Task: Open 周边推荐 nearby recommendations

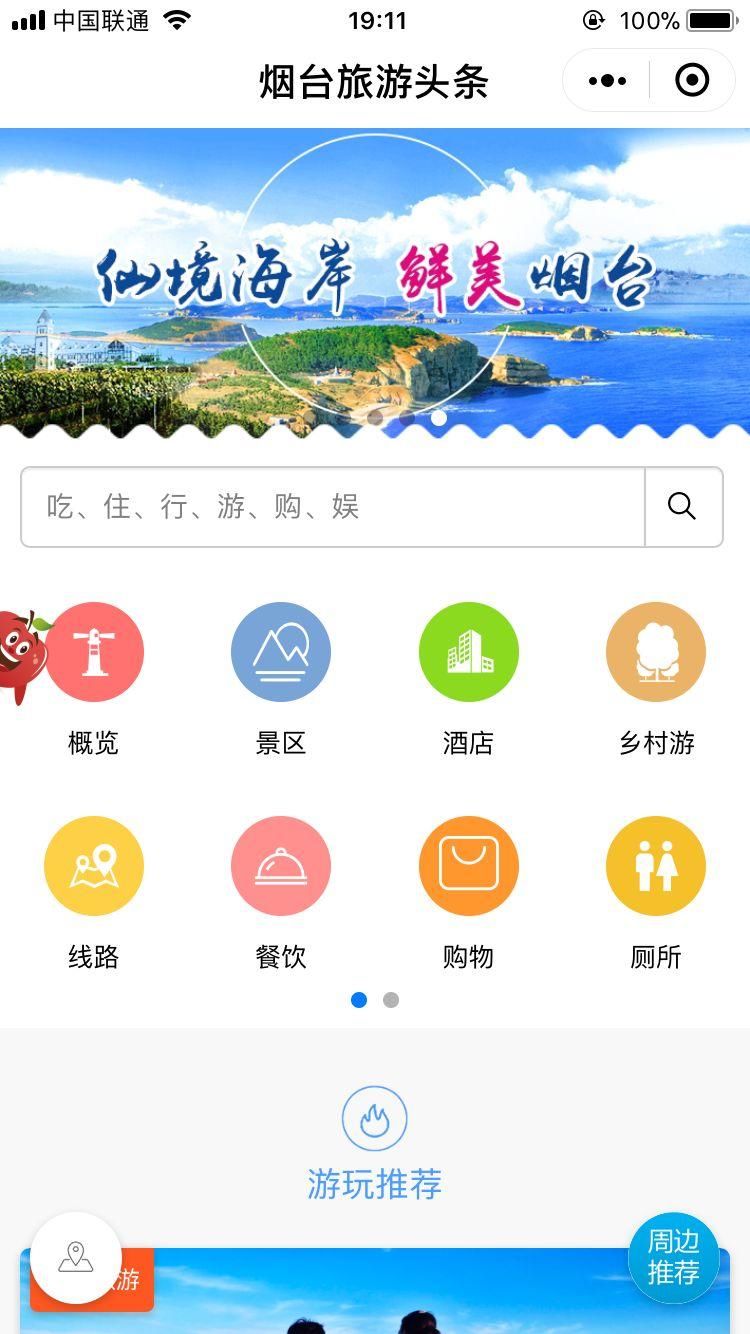Action: (674, 1258)
